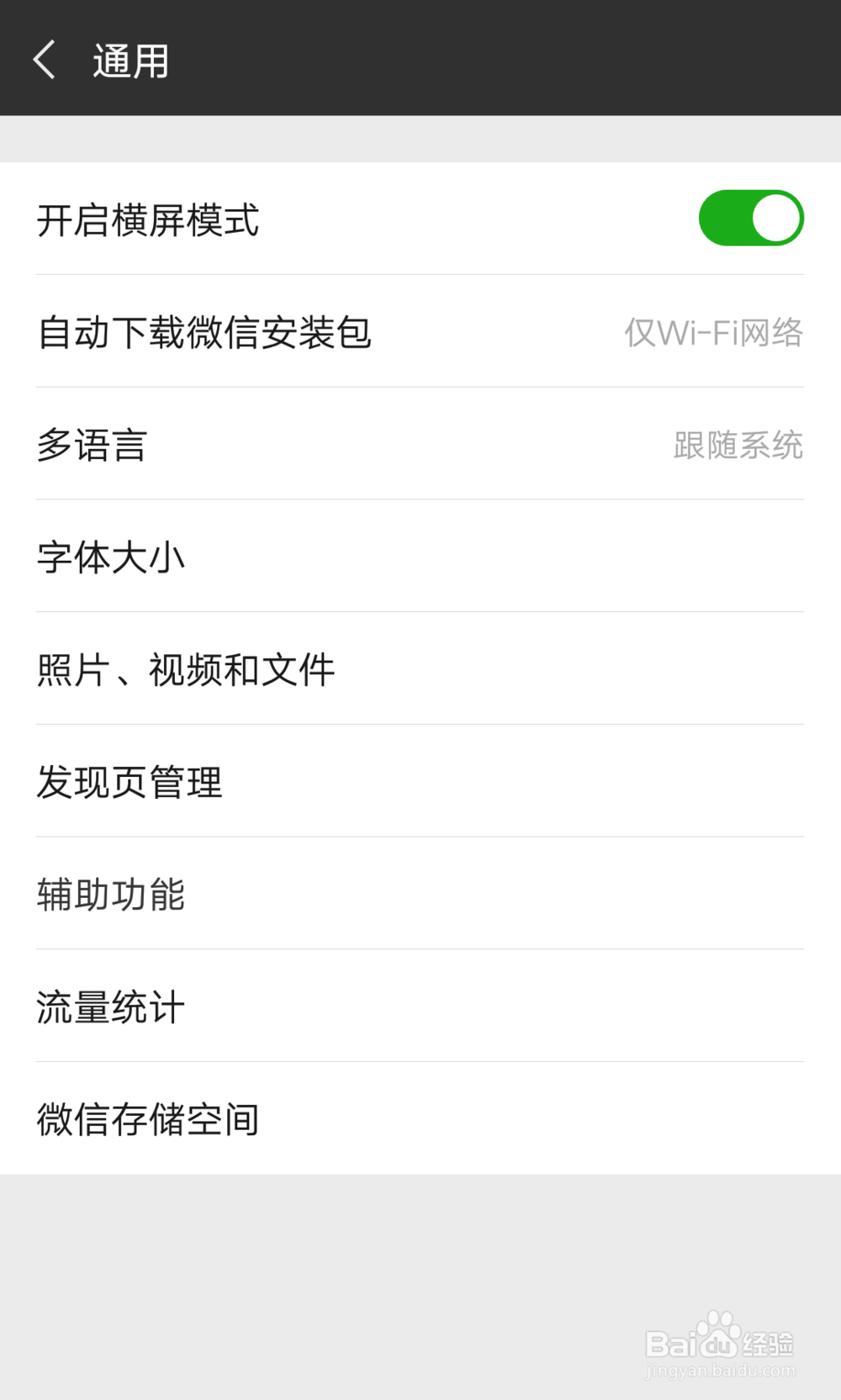
Task: Open 发现页管理 settings
Action: tap(420, 782)
